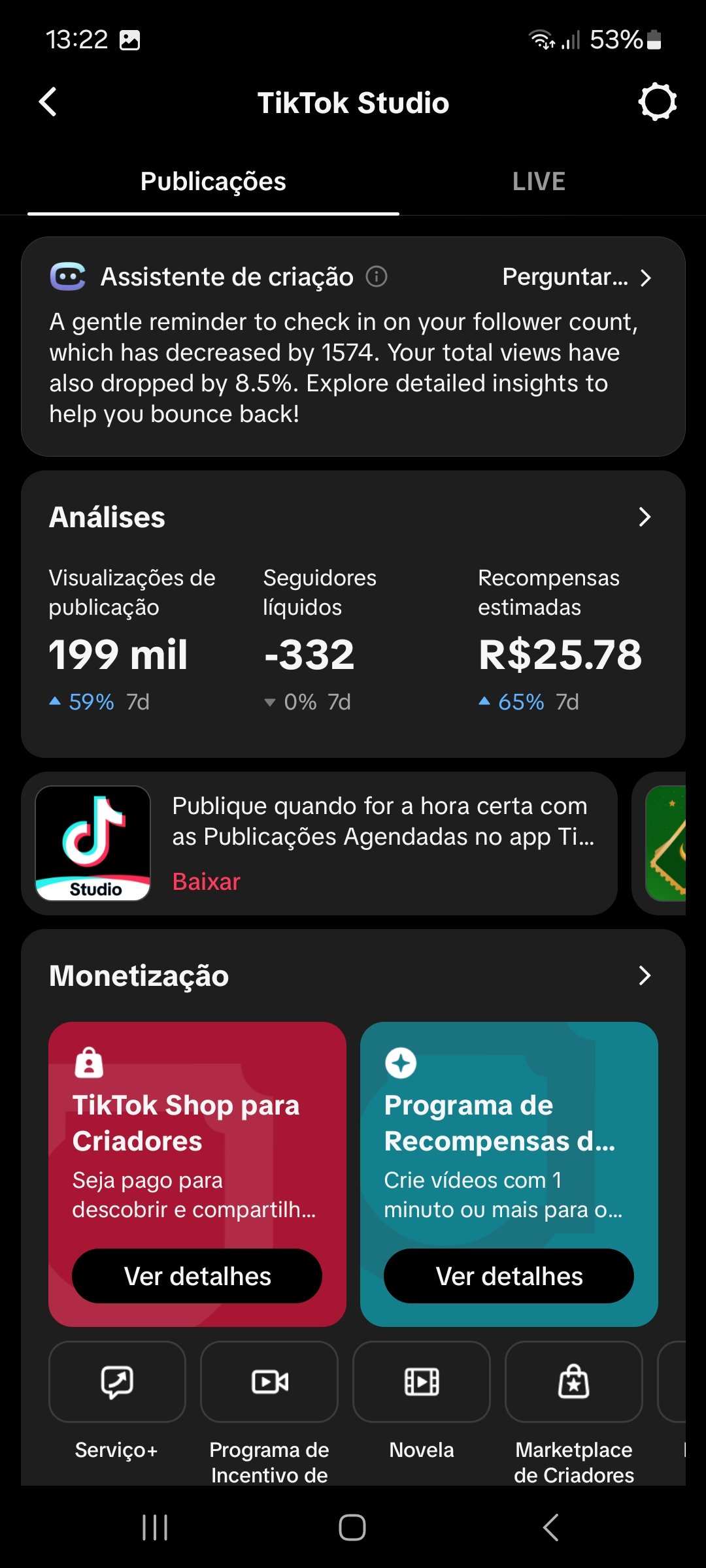Open the settings gear icon
Image resolution: width=706 pixels, height=1568 pixels.
tap(656, 102)
